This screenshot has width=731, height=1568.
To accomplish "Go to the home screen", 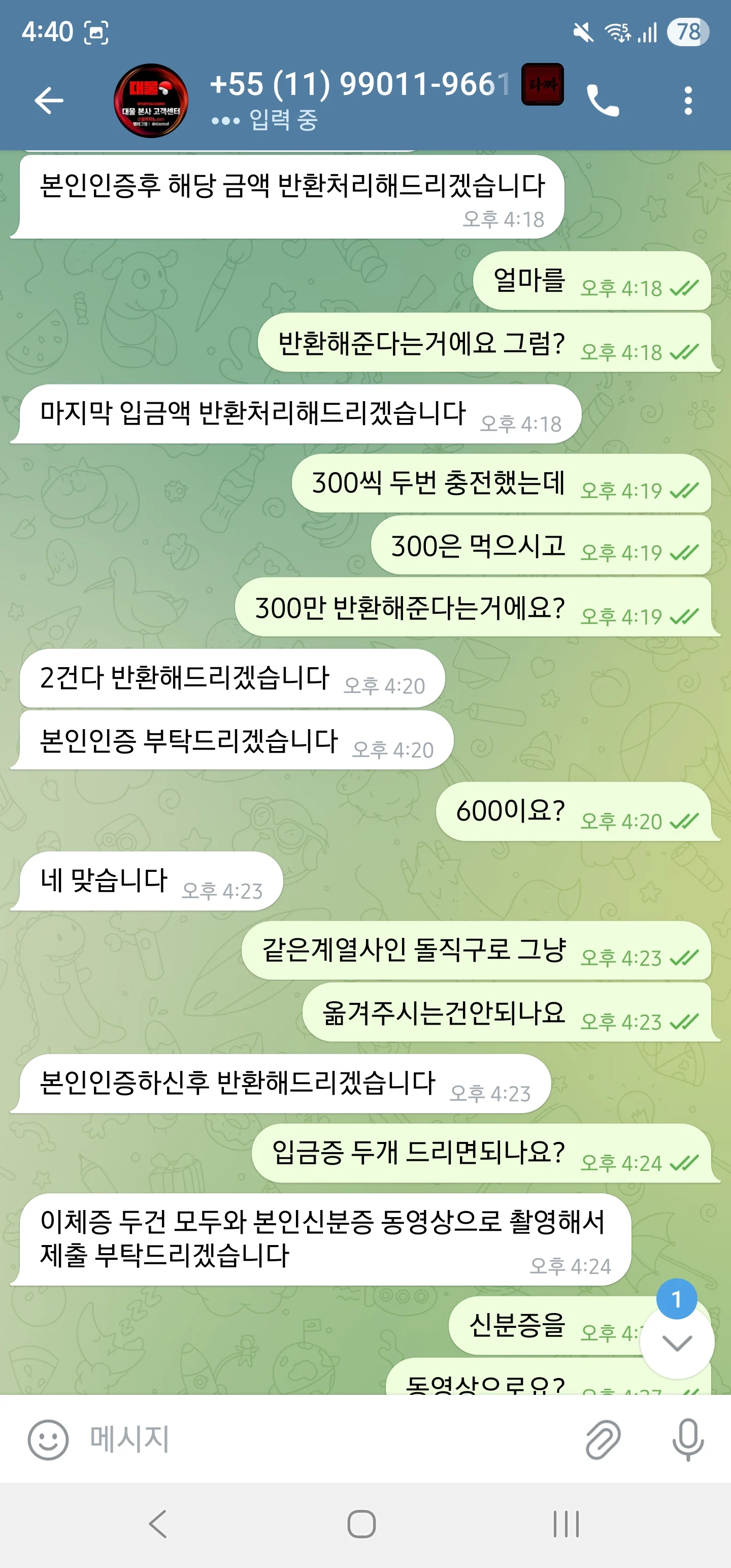I will pyautogui.click(x=361, y=1524).
